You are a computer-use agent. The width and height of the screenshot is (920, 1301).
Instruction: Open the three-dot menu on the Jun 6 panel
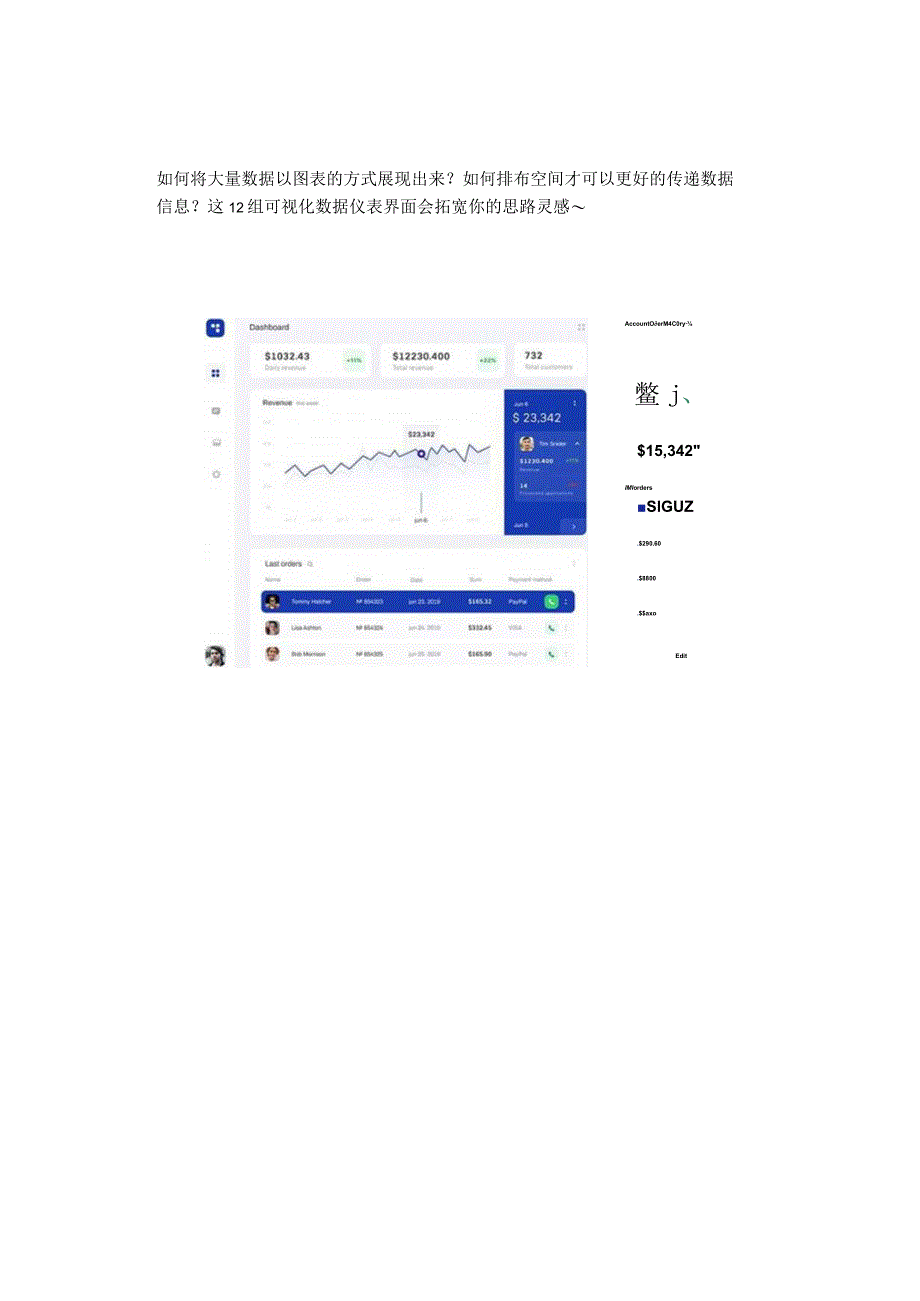(574, 403)
